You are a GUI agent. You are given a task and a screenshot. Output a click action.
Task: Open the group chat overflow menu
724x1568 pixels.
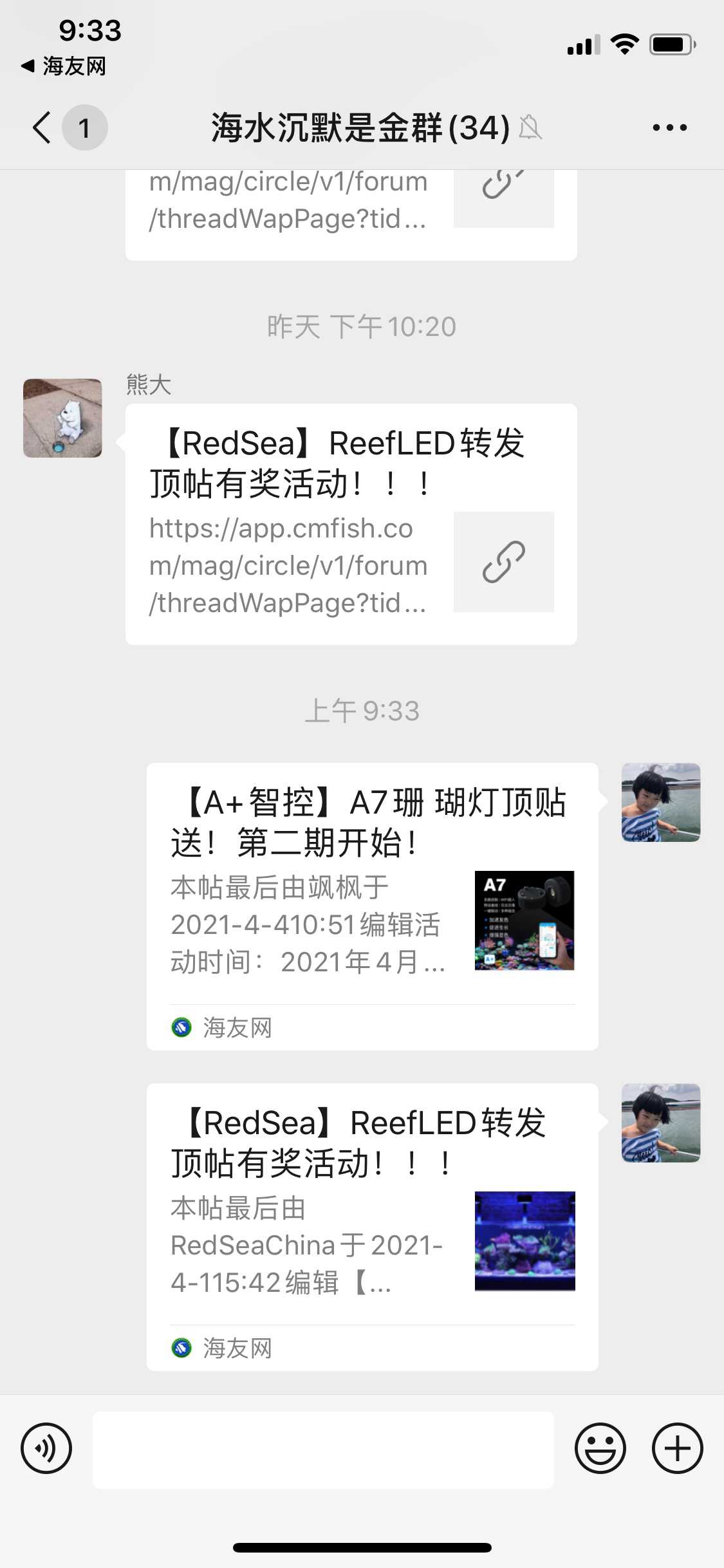coord(669,127)
